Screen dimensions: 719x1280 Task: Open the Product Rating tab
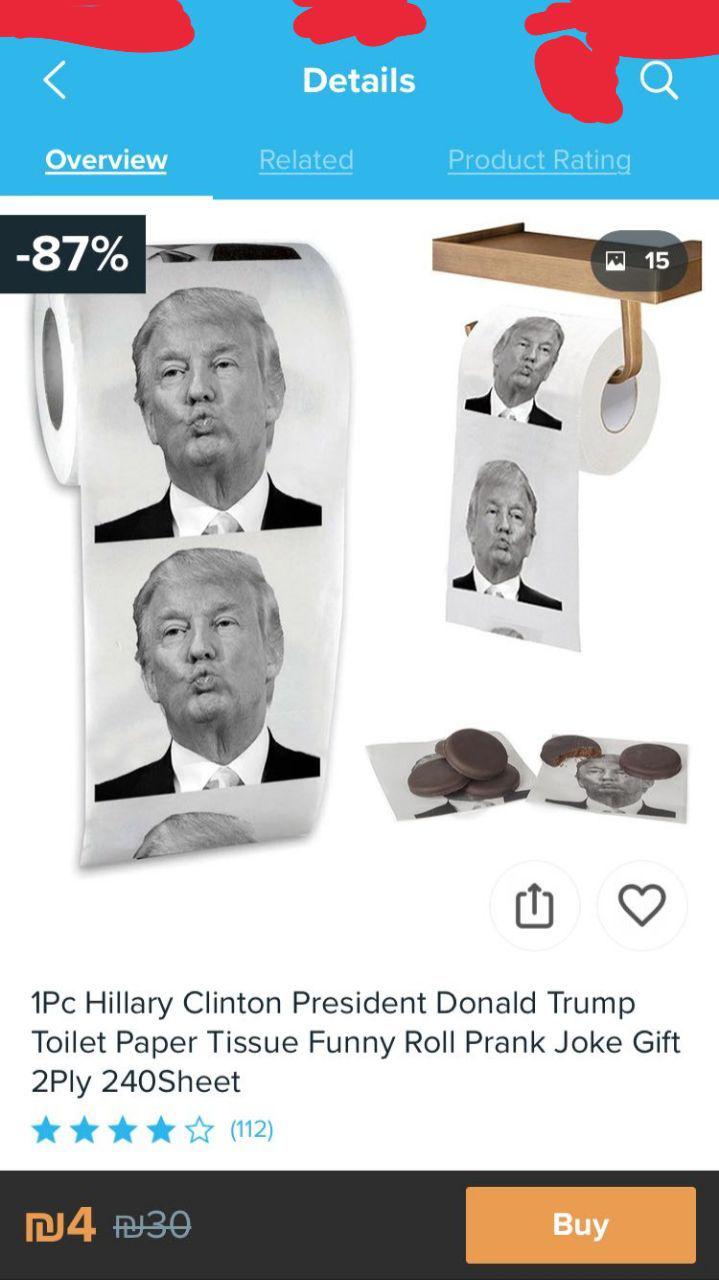[x=539, y=160]
